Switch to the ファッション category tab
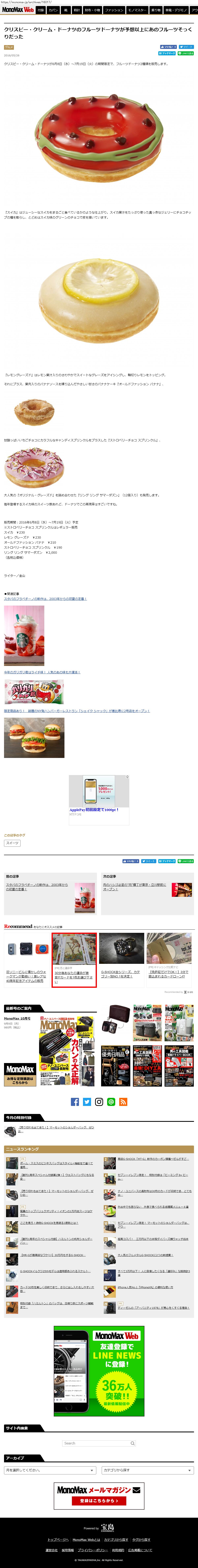Image resolution: width=198 pixels, height=1568 pixels. coord(114,10)
